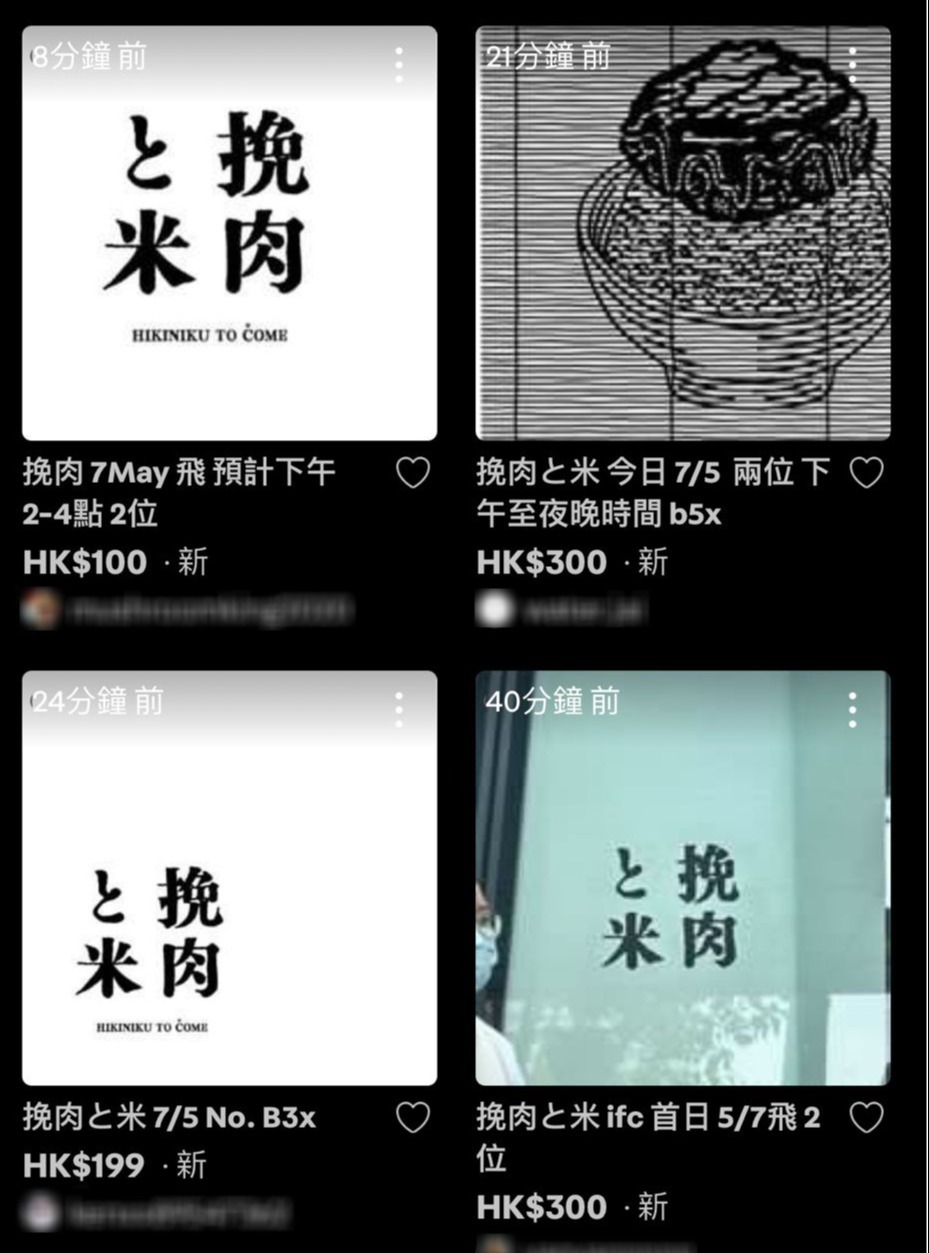This screenshot has width=929, height=1253.
Task: Like the ifc 首日 5/7飛 listing
Action: pyautogui.click(x=866, y=1117)
